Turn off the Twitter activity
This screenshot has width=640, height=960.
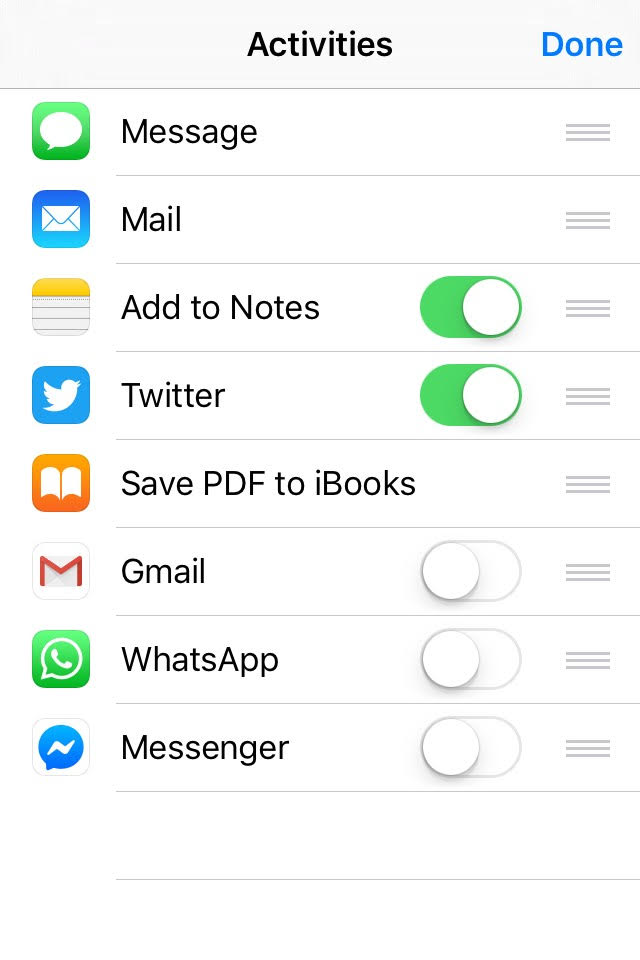[x=471, y=396]
